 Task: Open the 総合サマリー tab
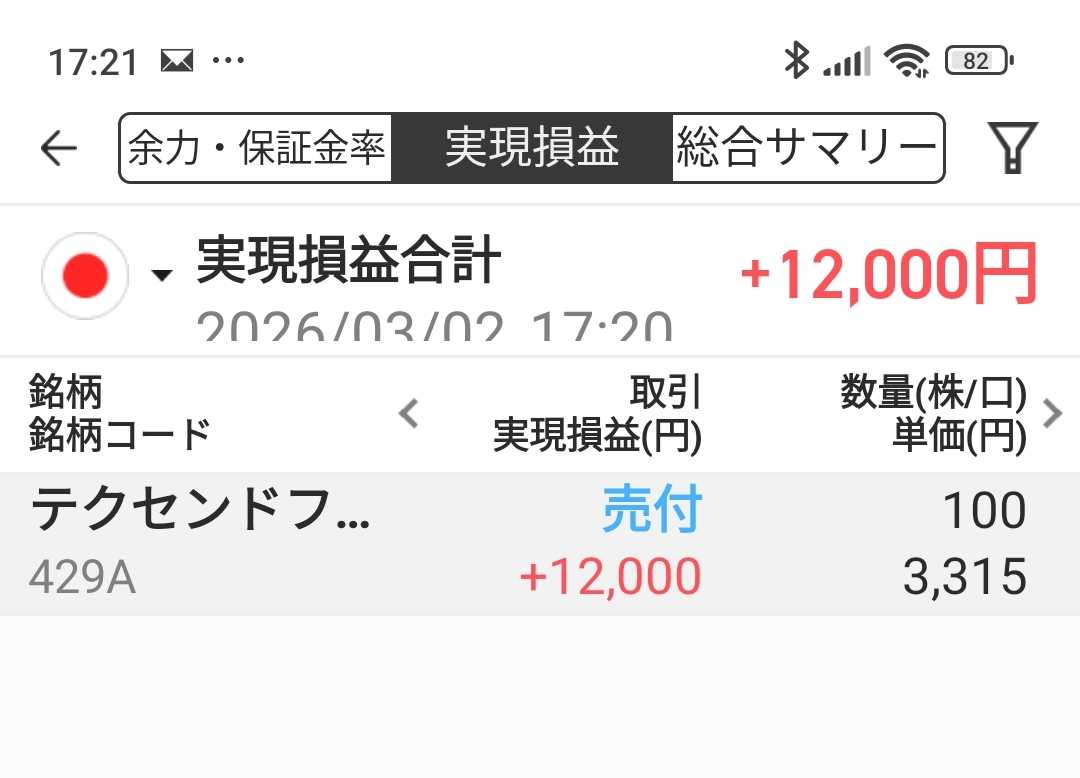(807, 148)
